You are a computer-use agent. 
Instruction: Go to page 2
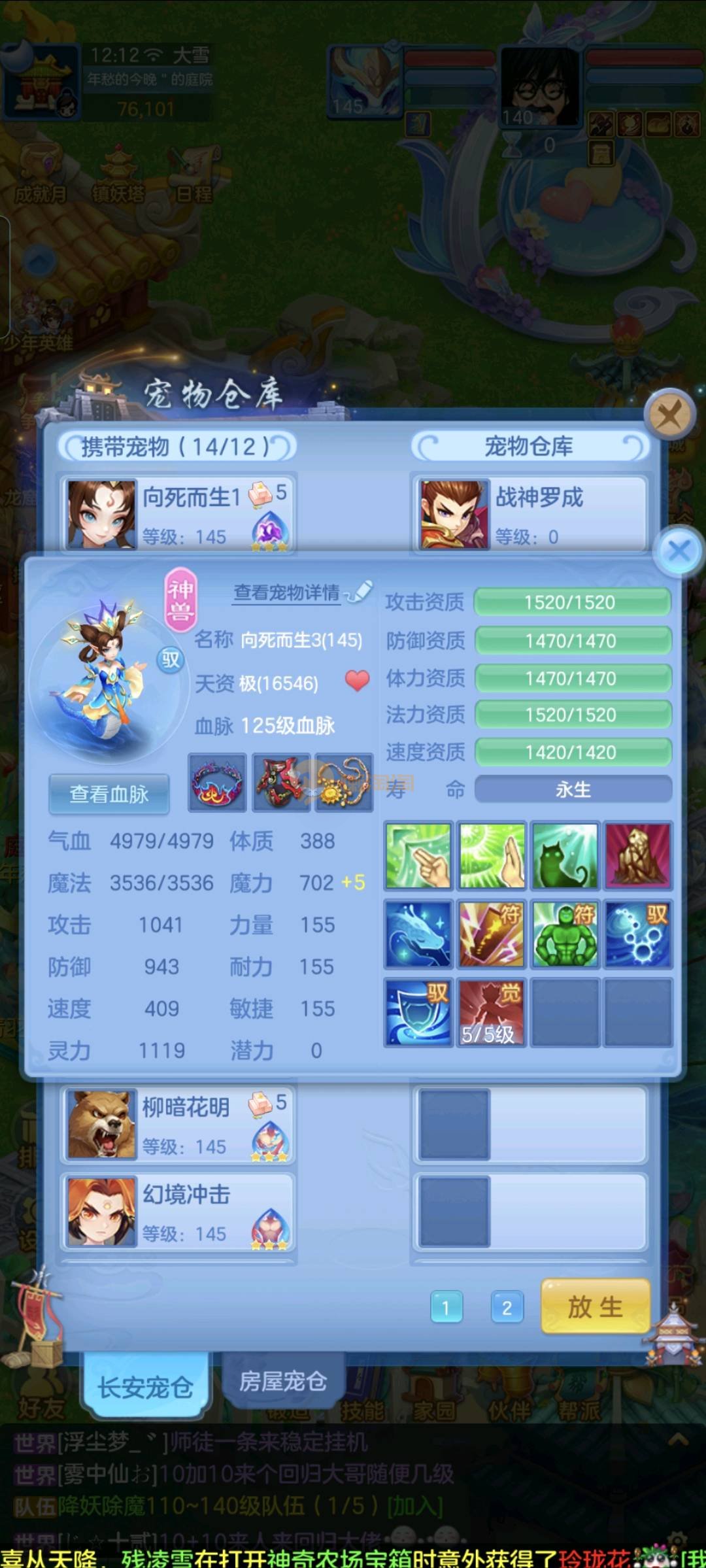(507, 1308)
